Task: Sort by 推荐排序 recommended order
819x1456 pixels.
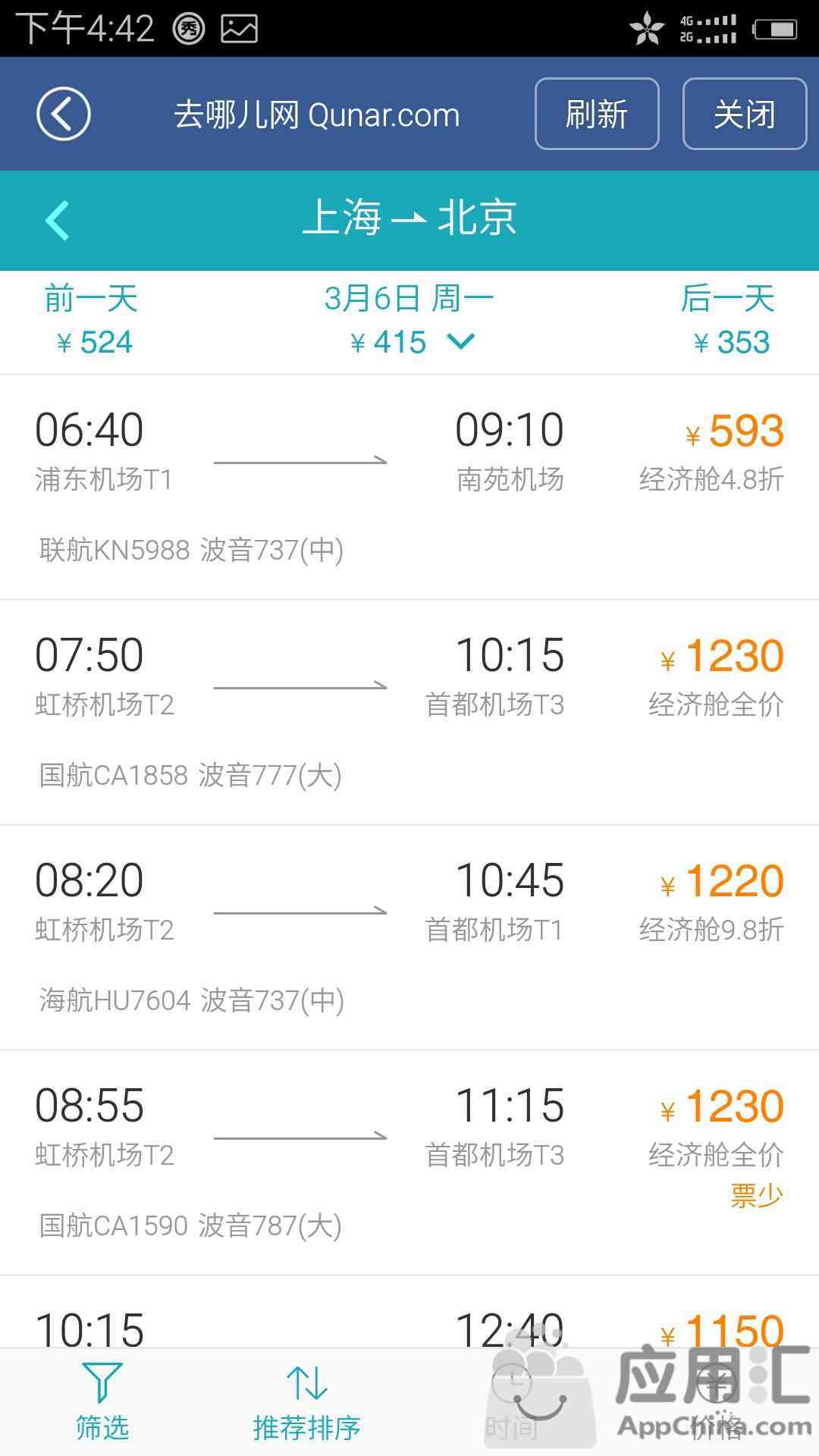Action: click(x=307, y=1402)
